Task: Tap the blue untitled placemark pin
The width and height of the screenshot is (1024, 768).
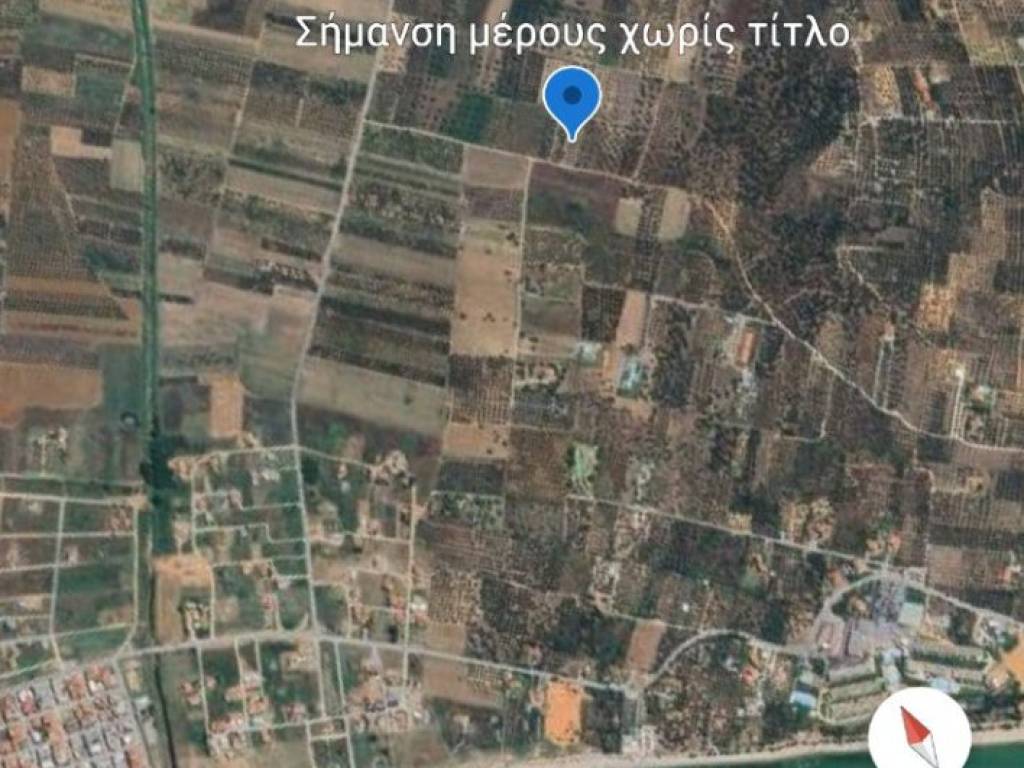Action: [x=571, y=99]
